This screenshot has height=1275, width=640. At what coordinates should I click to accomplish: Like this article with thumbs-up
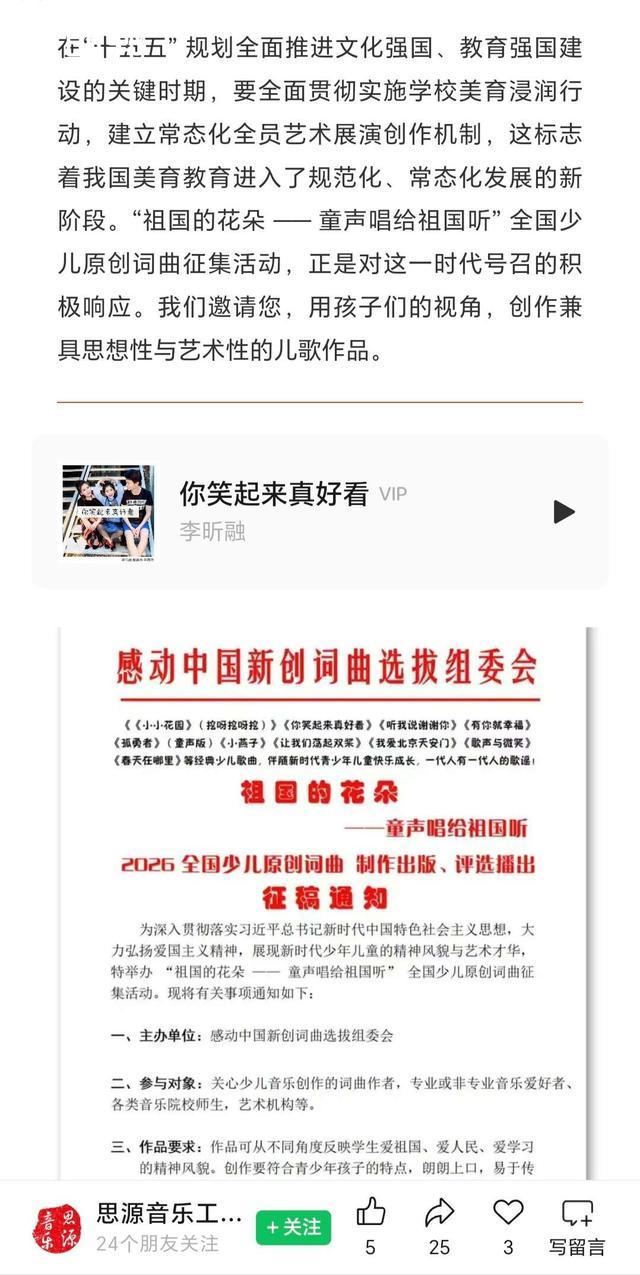tap(371, 1214)
